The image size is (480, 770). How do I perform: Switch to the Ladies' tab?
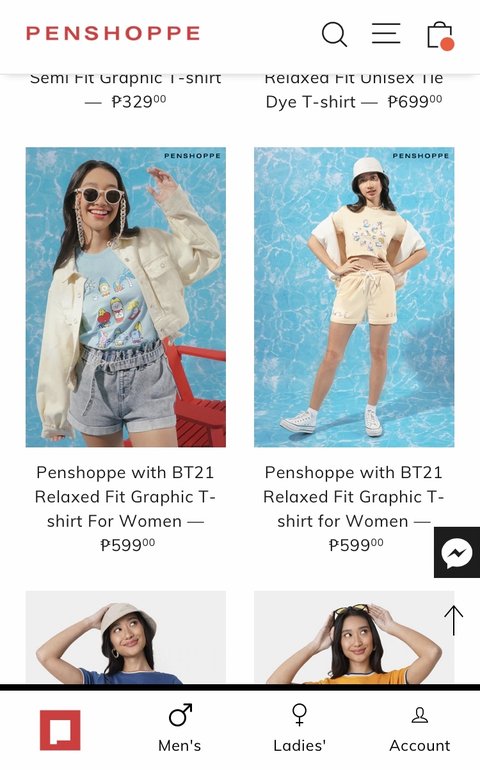[x=300, y=729]
